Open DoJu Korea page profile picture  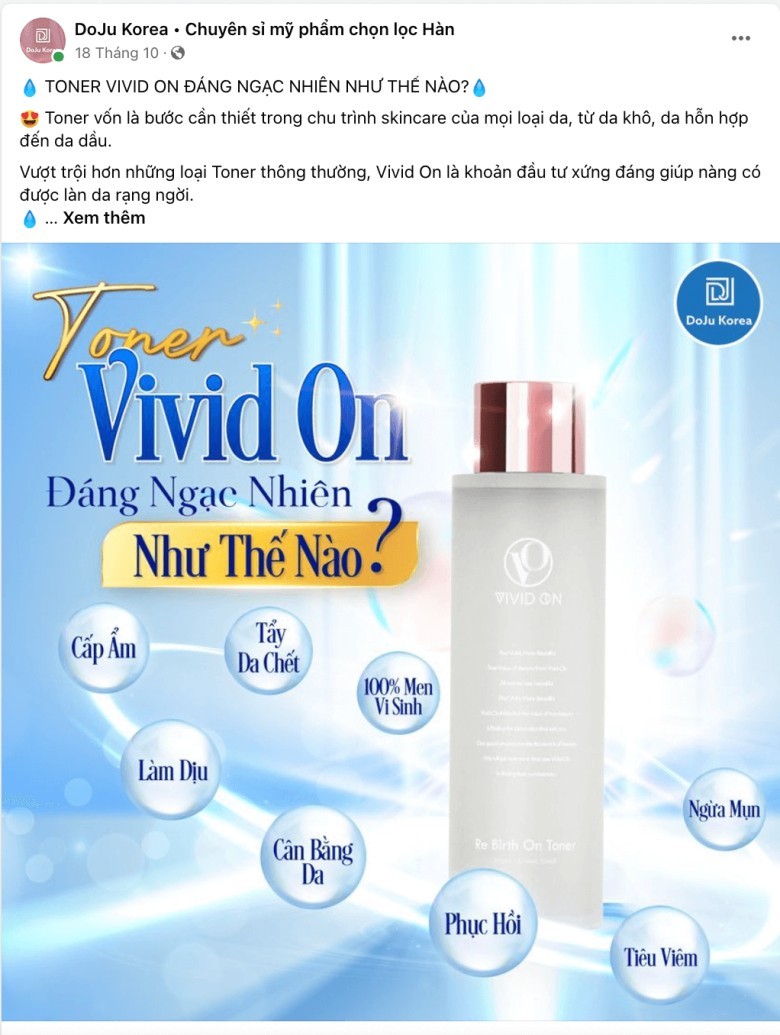pyautogui.click(x=42, y=40)
